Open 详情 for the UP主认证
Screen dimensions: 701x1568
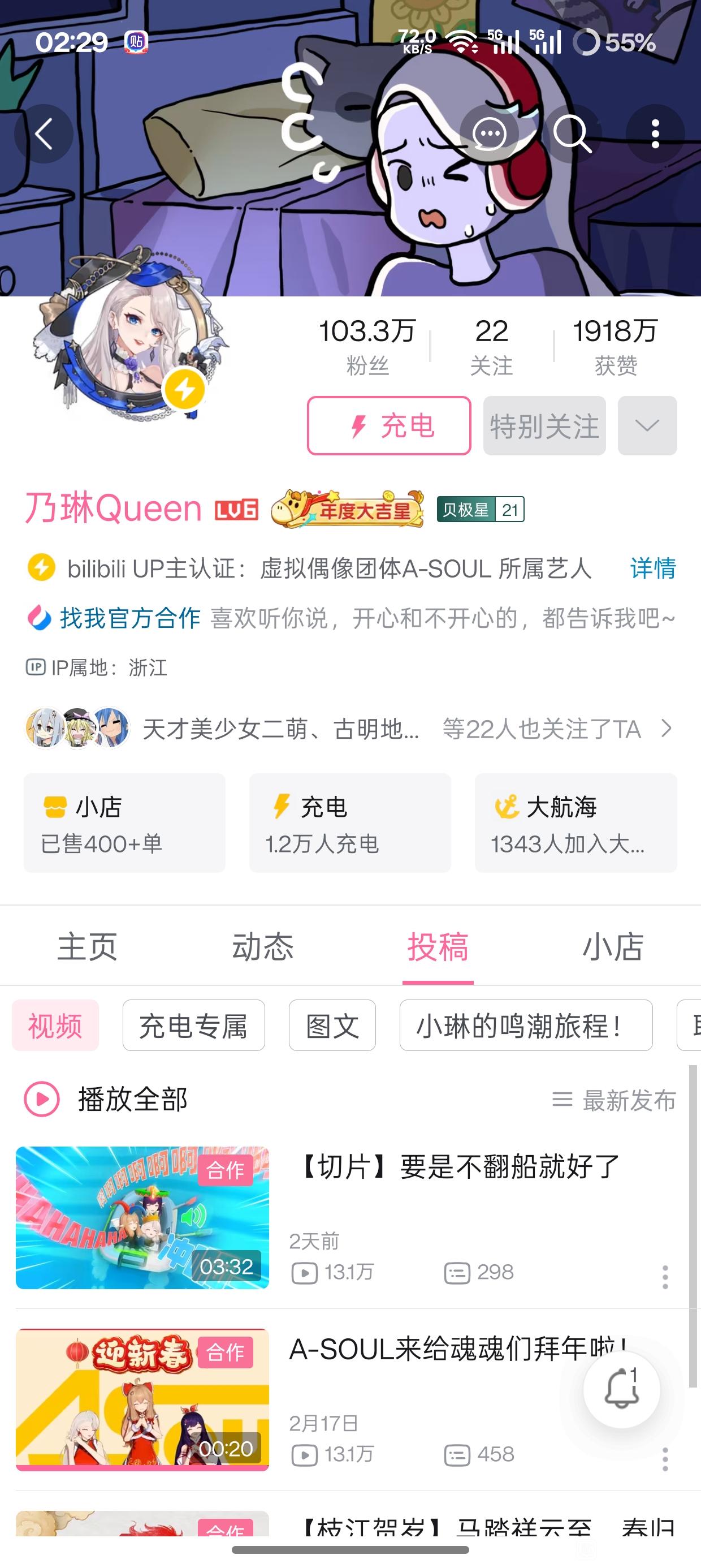652,568
